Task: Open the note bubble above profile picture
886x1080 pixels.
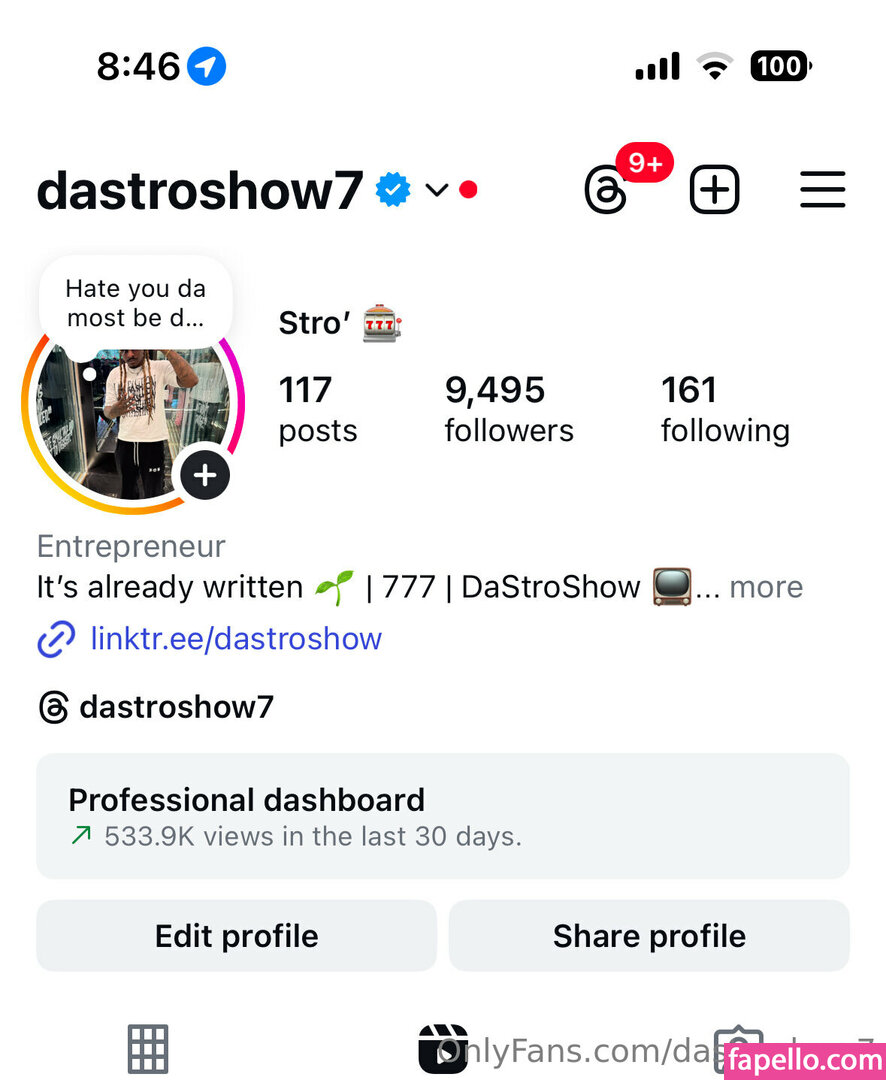Action: (135, 303)
